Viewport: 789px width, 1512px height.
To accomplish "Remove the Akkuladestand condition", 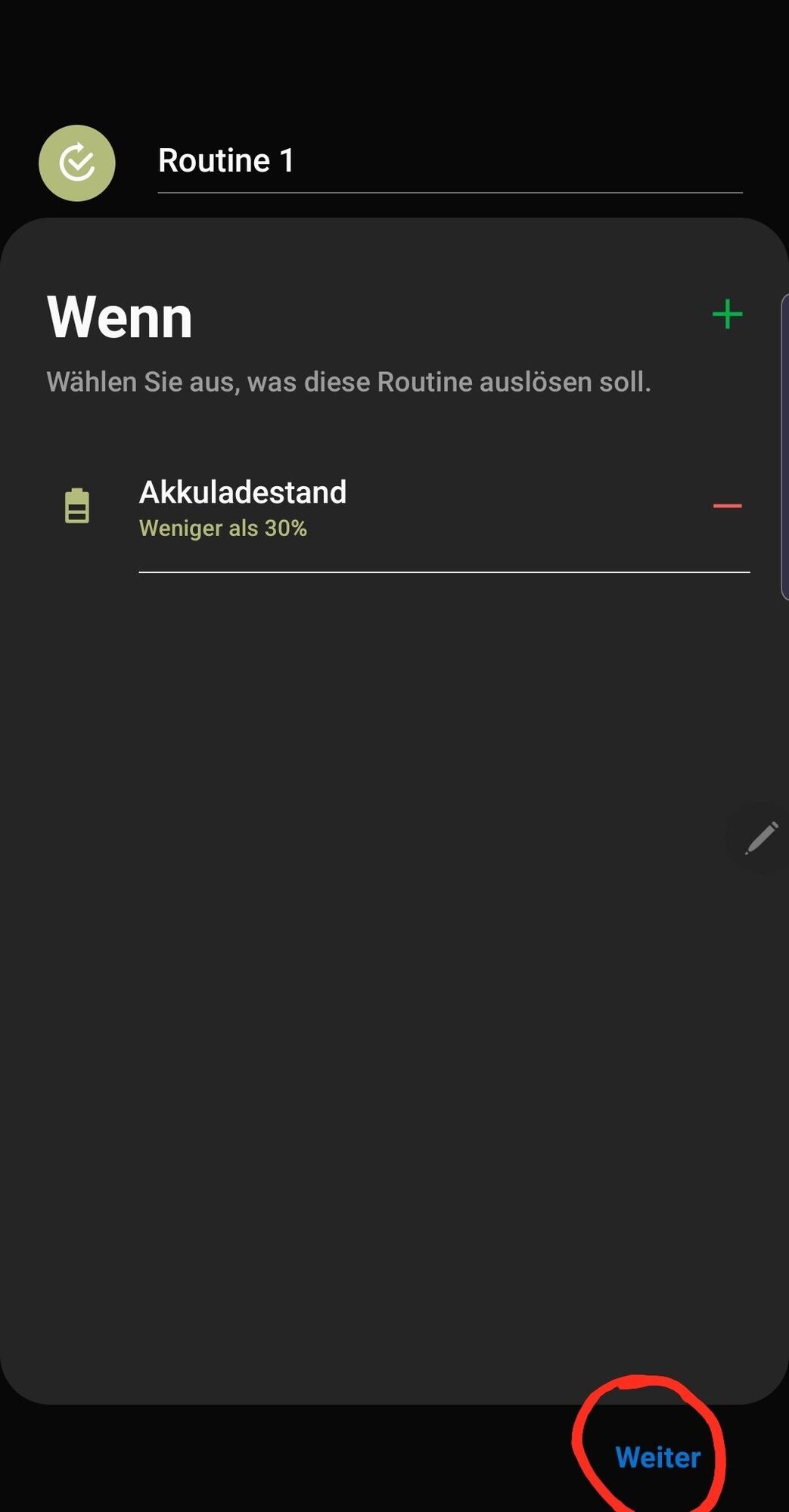I will [x=727, y=506].
